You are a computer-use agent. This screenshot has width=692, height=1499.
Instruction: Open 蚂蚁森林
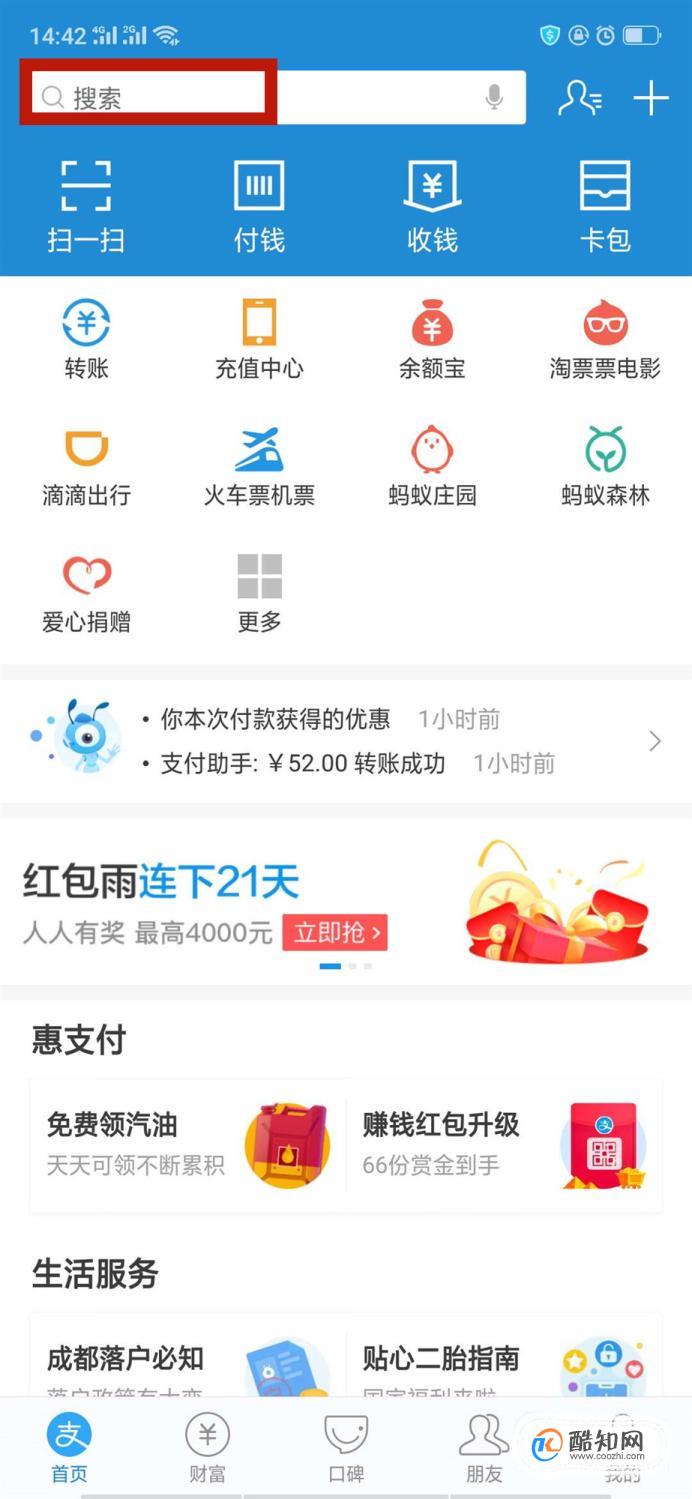(605, 465)
